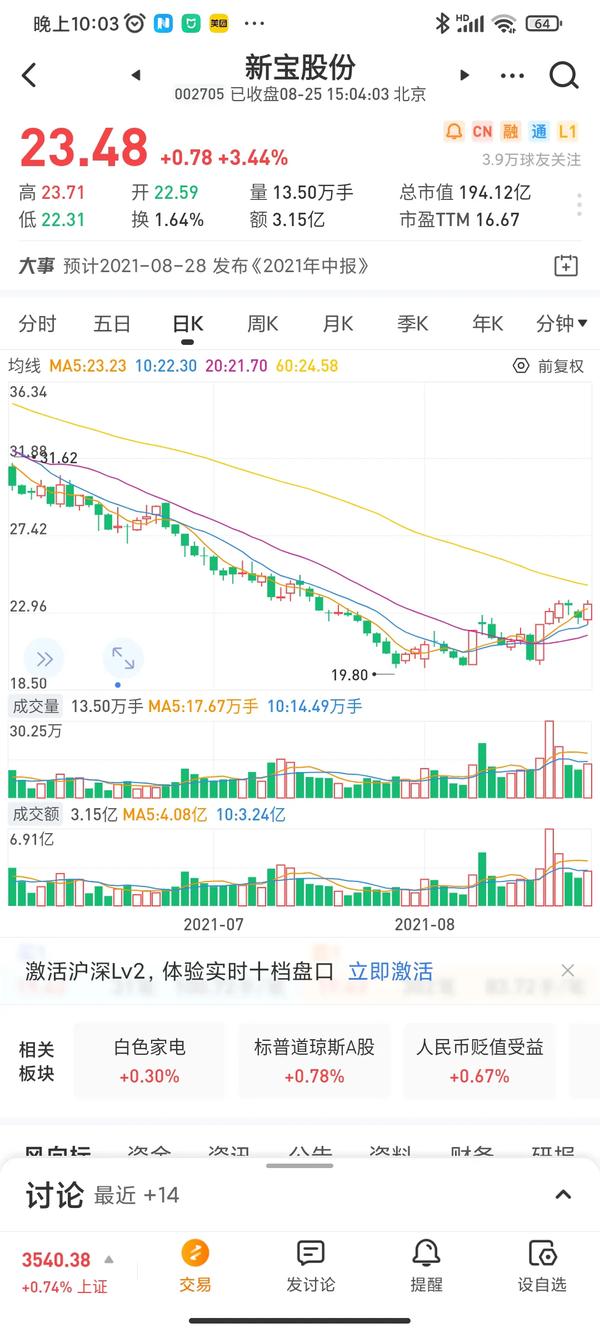
Task: Open the 白色家电 related sector
Action: [150, 1061]
